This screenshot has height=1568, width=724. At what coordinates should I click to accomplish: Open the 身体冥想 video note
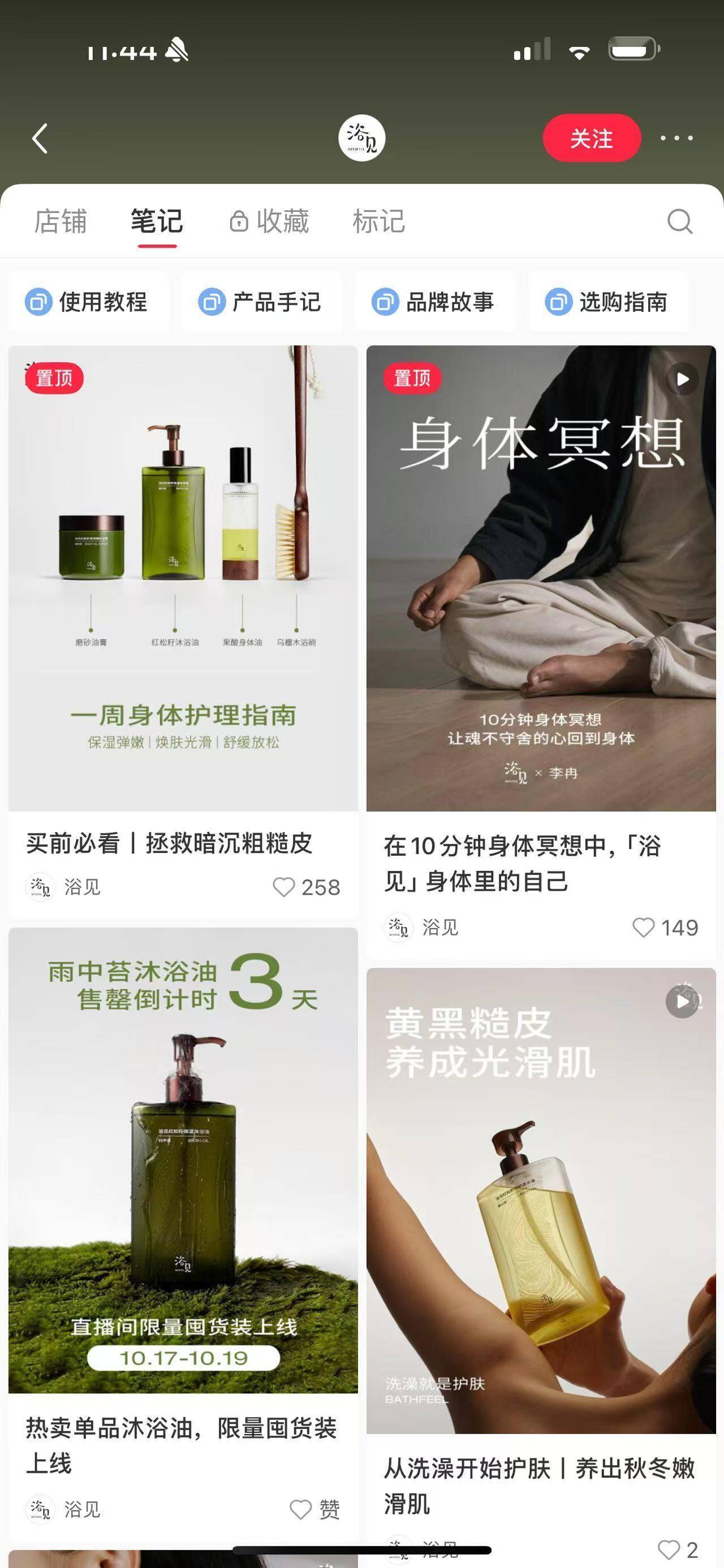(x=541, y=578)
